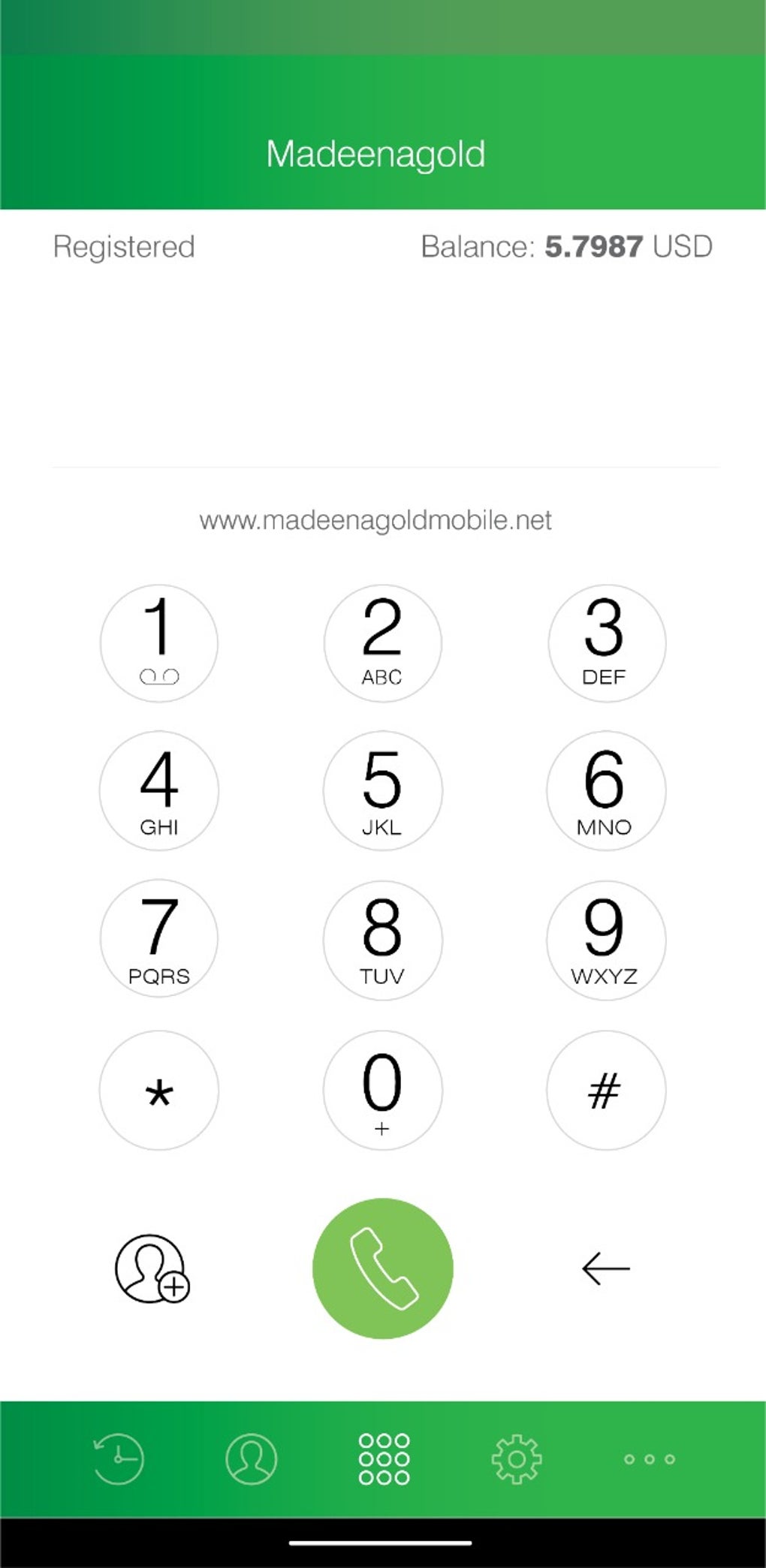Tap the 8 TUV key
Screen dimensions: 766x1568
382,940
